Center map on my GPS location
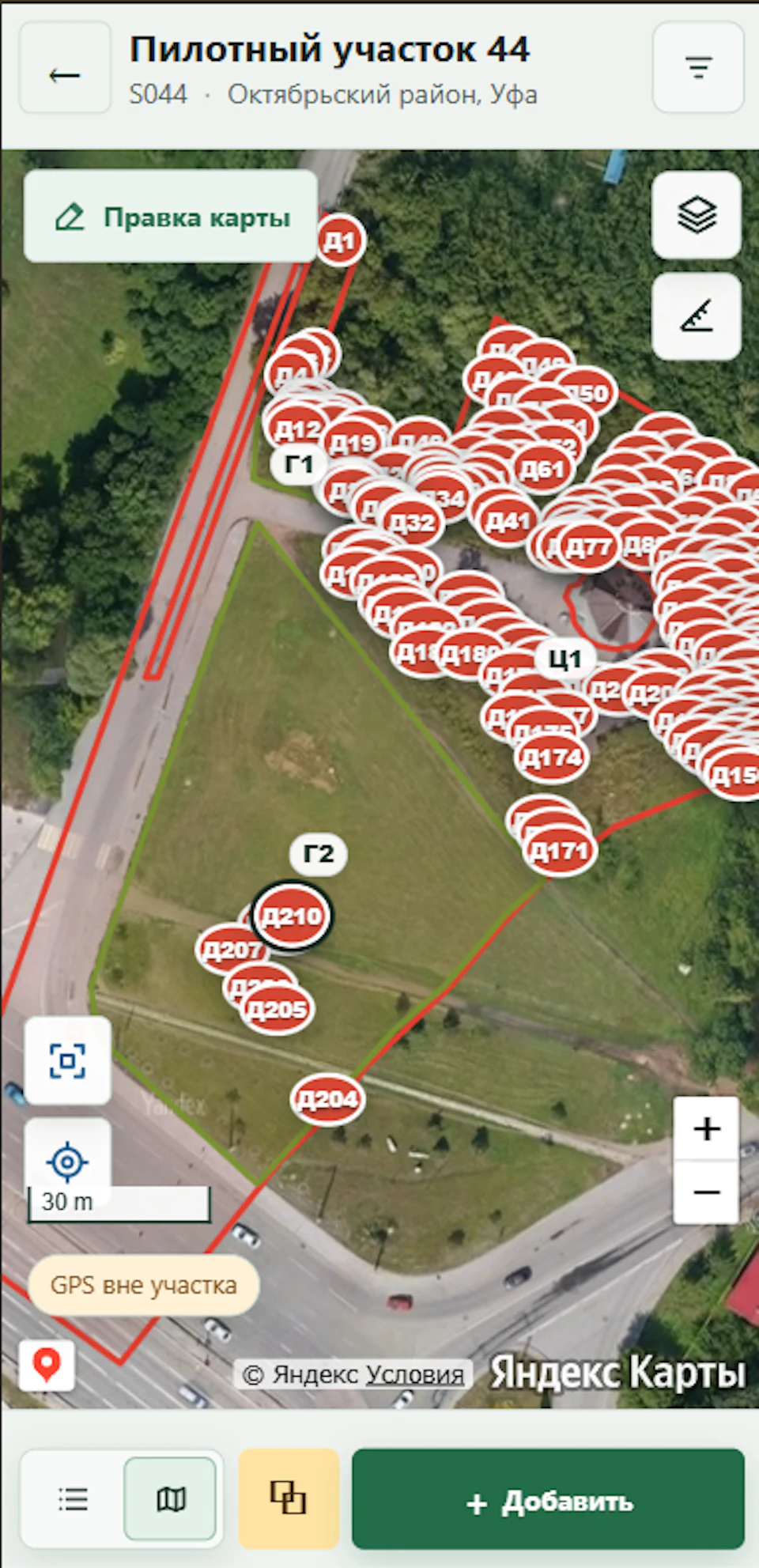The height and width of the screenshot is (1568, 759). tap(68, 1161)
